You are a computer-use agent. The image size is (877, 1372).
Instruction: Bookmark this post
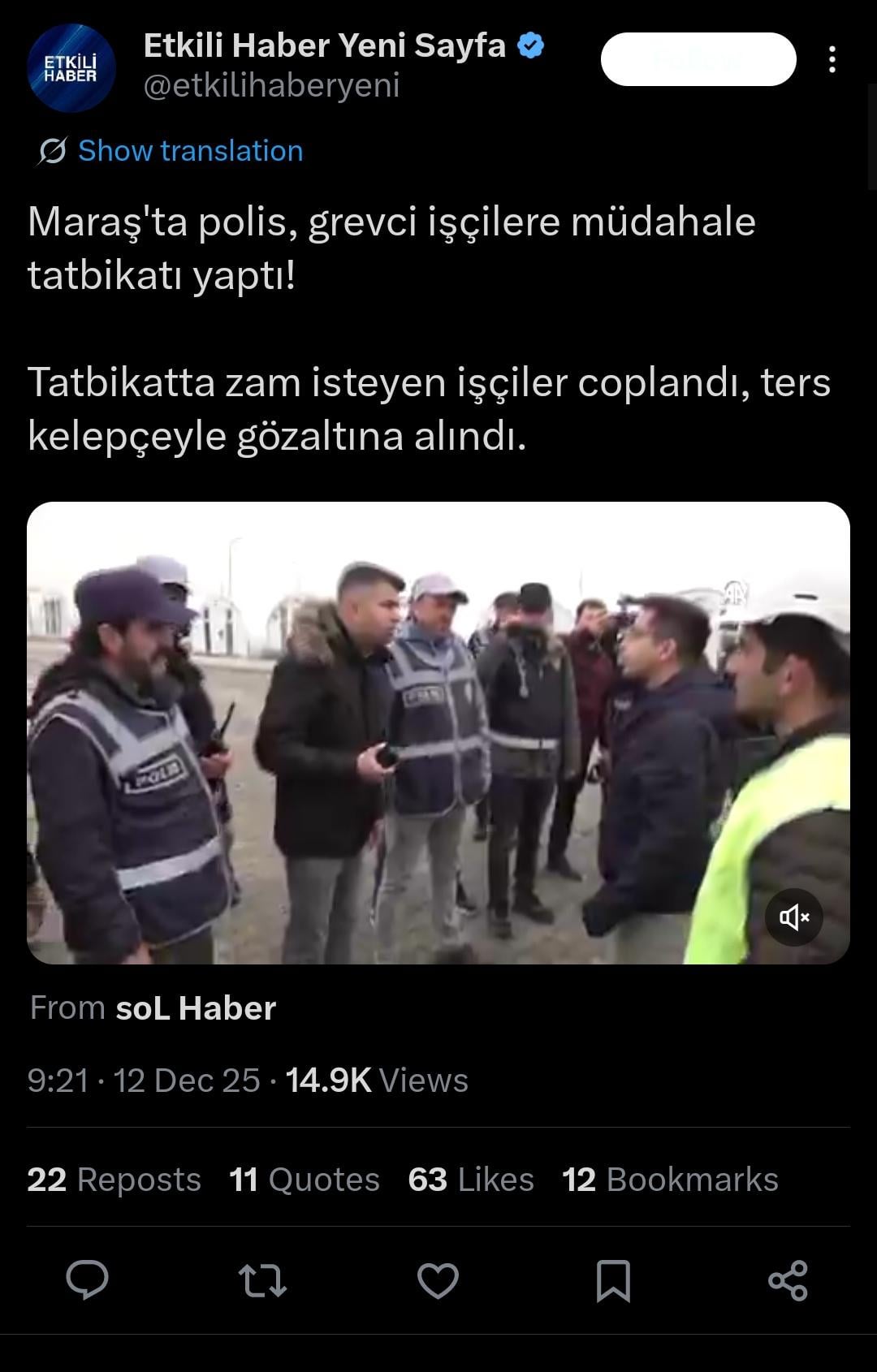point(613,1280)
